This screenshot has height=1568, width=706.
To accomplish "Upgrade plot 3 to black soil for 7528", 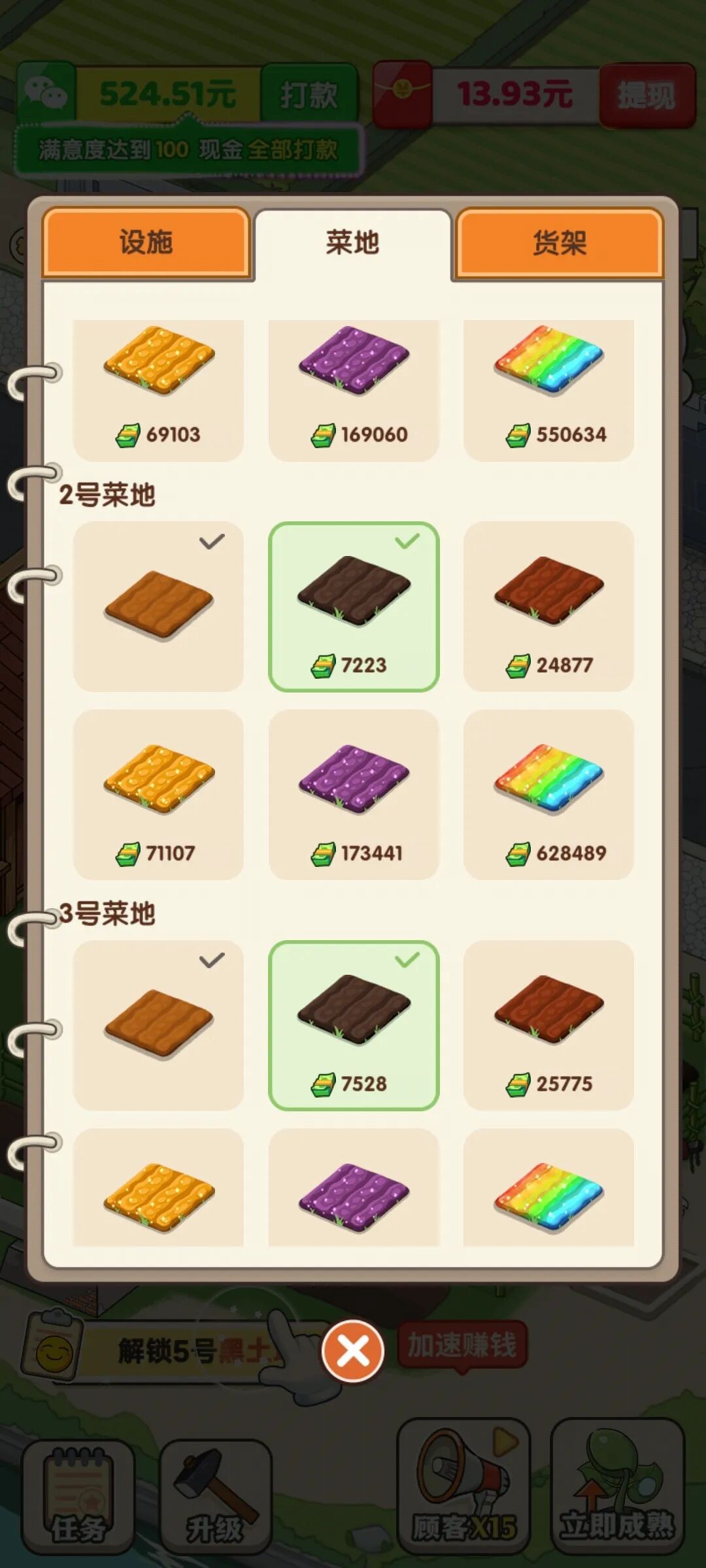I will (354, 1025).
